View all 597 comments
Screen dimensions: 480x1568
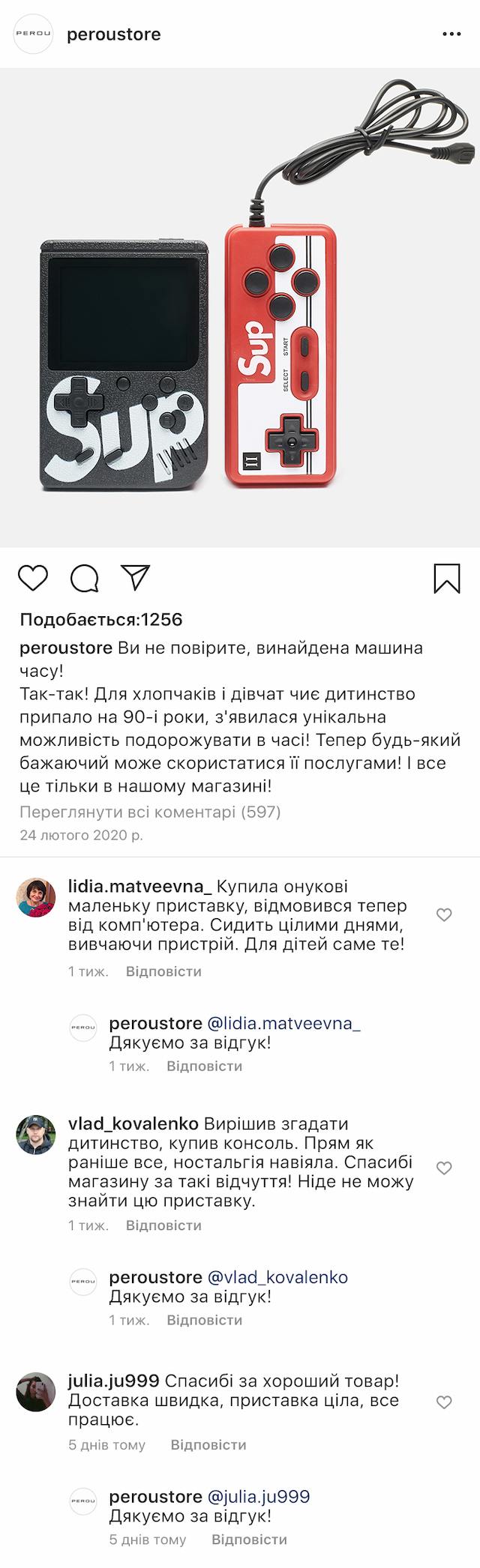[x=150, y=812]
